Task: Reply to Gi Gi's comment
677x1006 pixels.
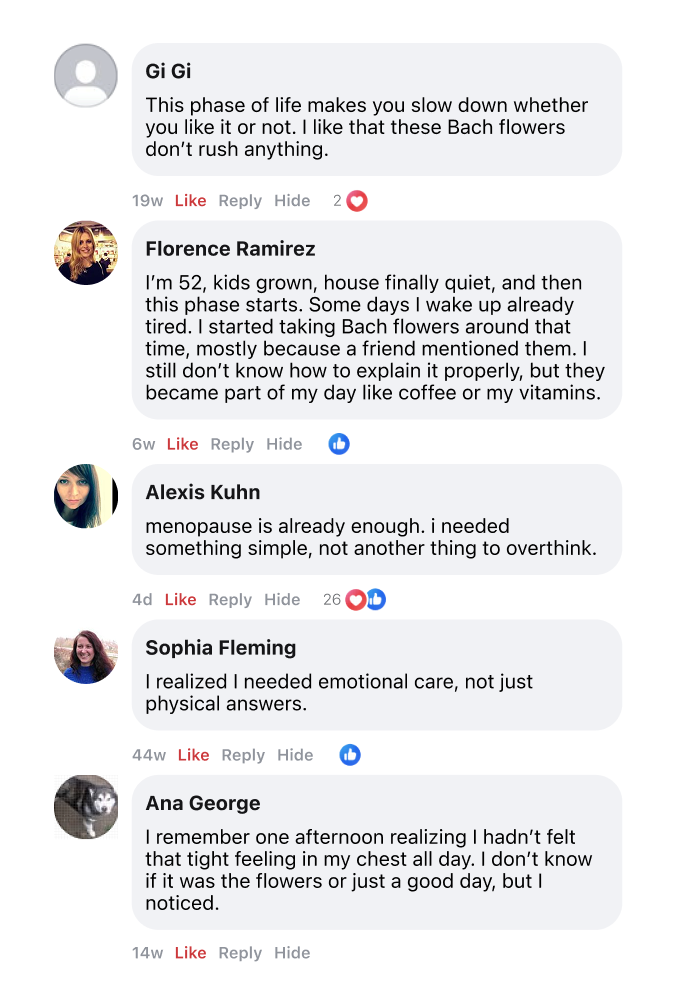Action: click(240, 201)
